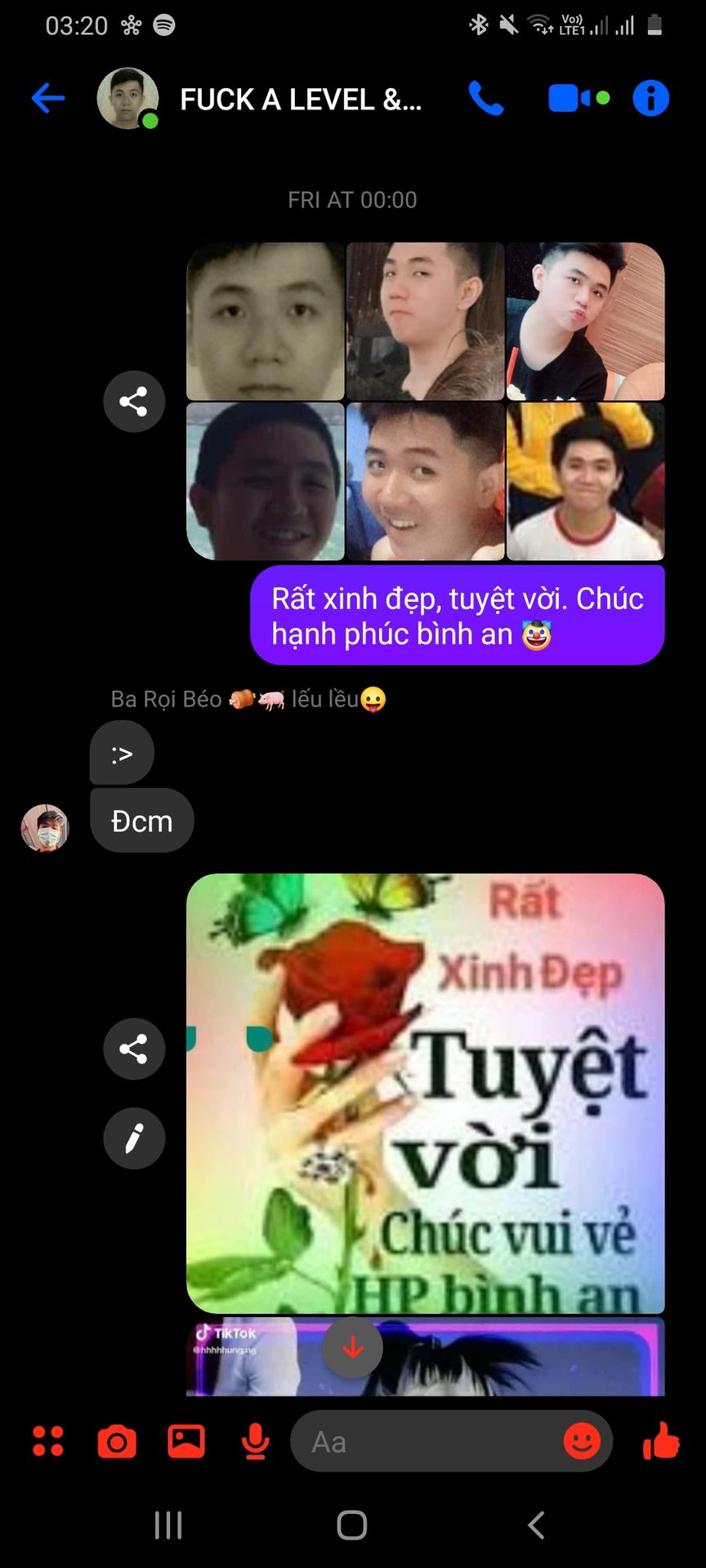The image size is (706, 1568).
Task: Launch the camera to take a photo
Action: coord(117,1441)
